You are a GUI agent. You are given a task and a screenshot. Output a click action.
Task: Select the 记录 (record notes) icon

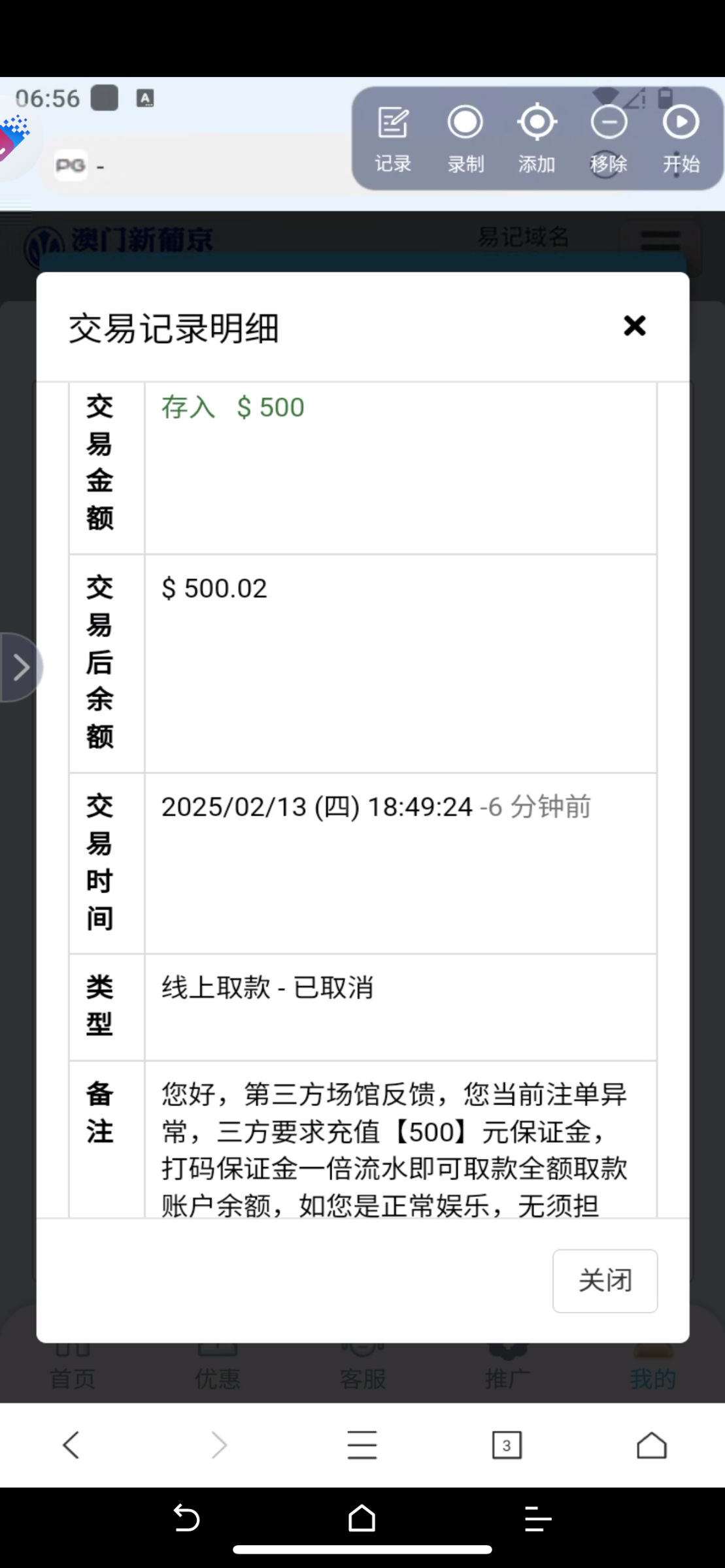point(392,137)
